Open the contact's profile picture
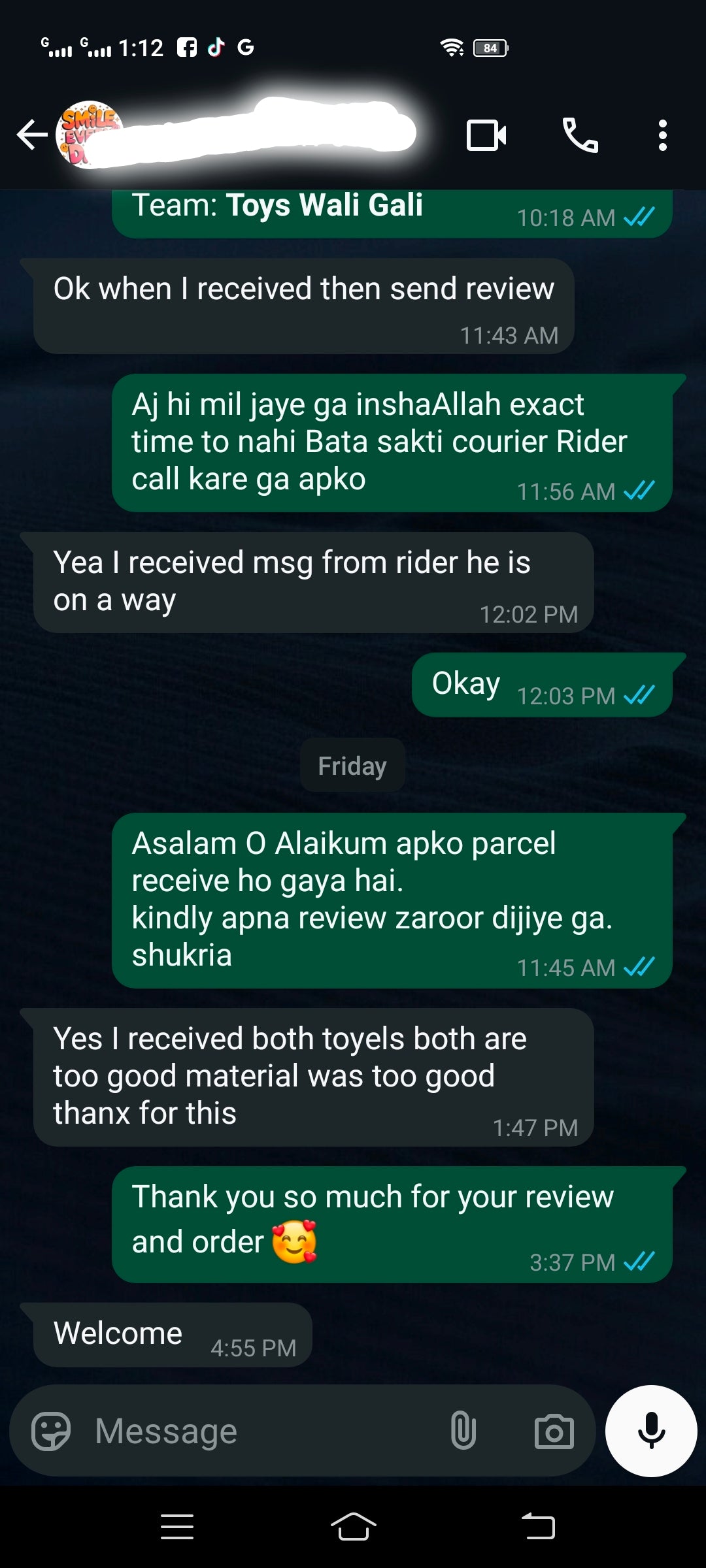This screenshot has width=706, height=1568. pos(88,134)
